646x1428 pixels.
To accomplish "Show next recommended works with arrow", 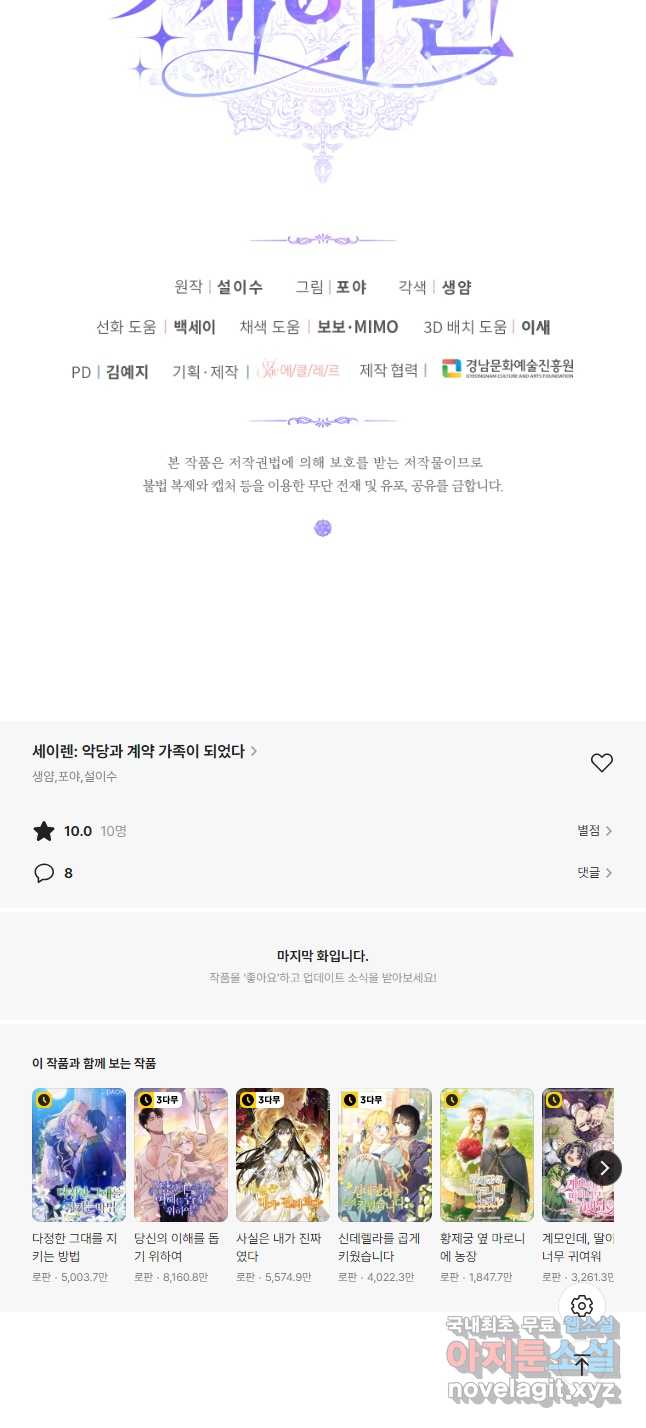I will pyautogui.click(x=604, y=1167).
